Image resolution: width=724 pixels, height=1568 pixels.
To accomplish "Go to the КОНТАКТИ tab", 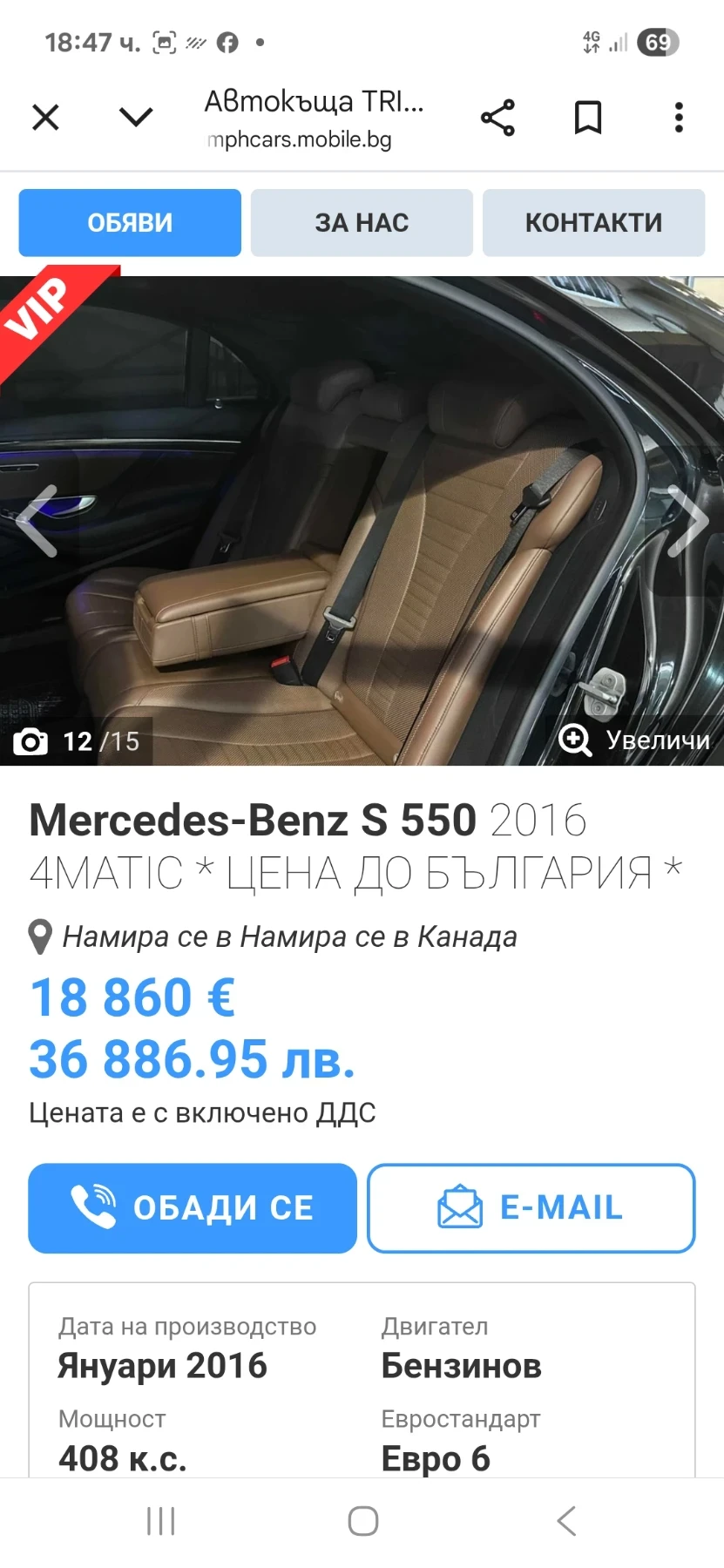I will pos(593,223).
